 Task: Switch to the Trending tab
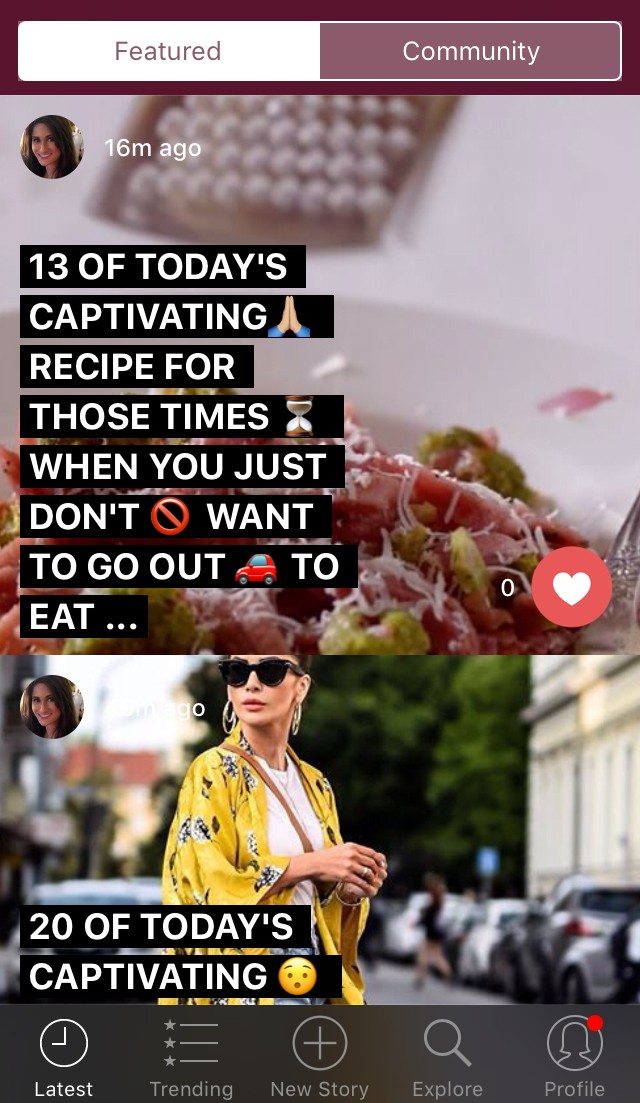point(190,1058)
